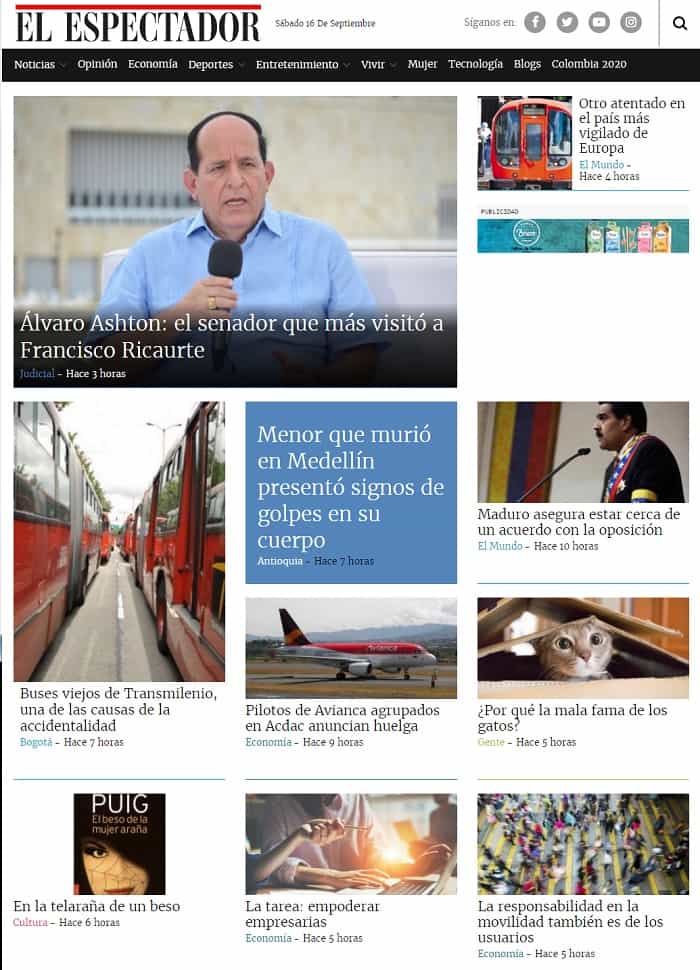Open El Espectador's Twitter page
The width and height of the screenshot is (700, 970).
pyautogui.click(x=567, y=22)
